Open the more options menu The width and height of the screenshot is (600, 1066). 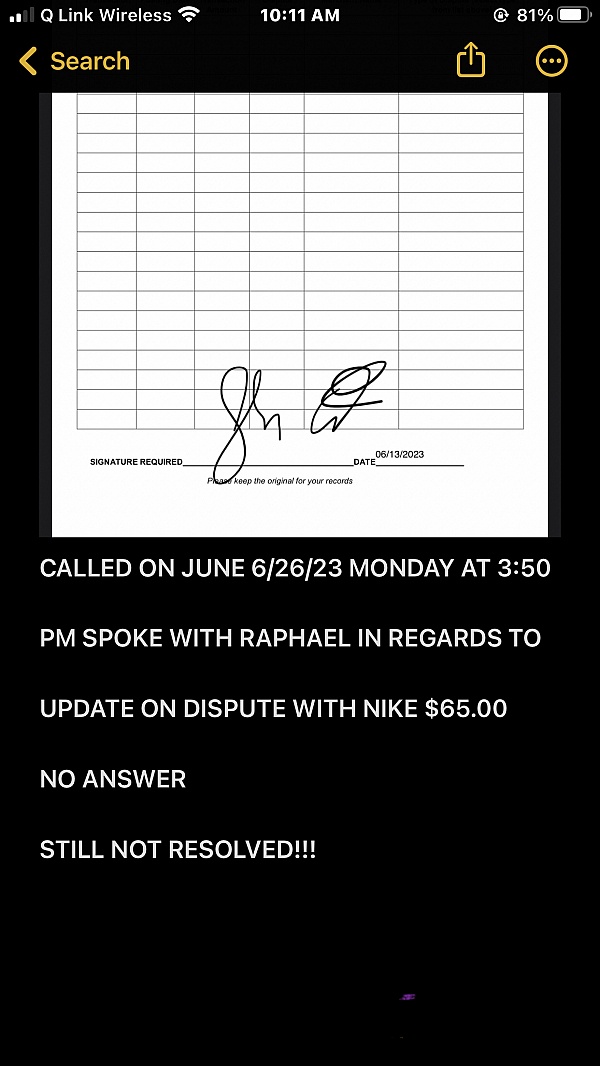tap(552, 61)
